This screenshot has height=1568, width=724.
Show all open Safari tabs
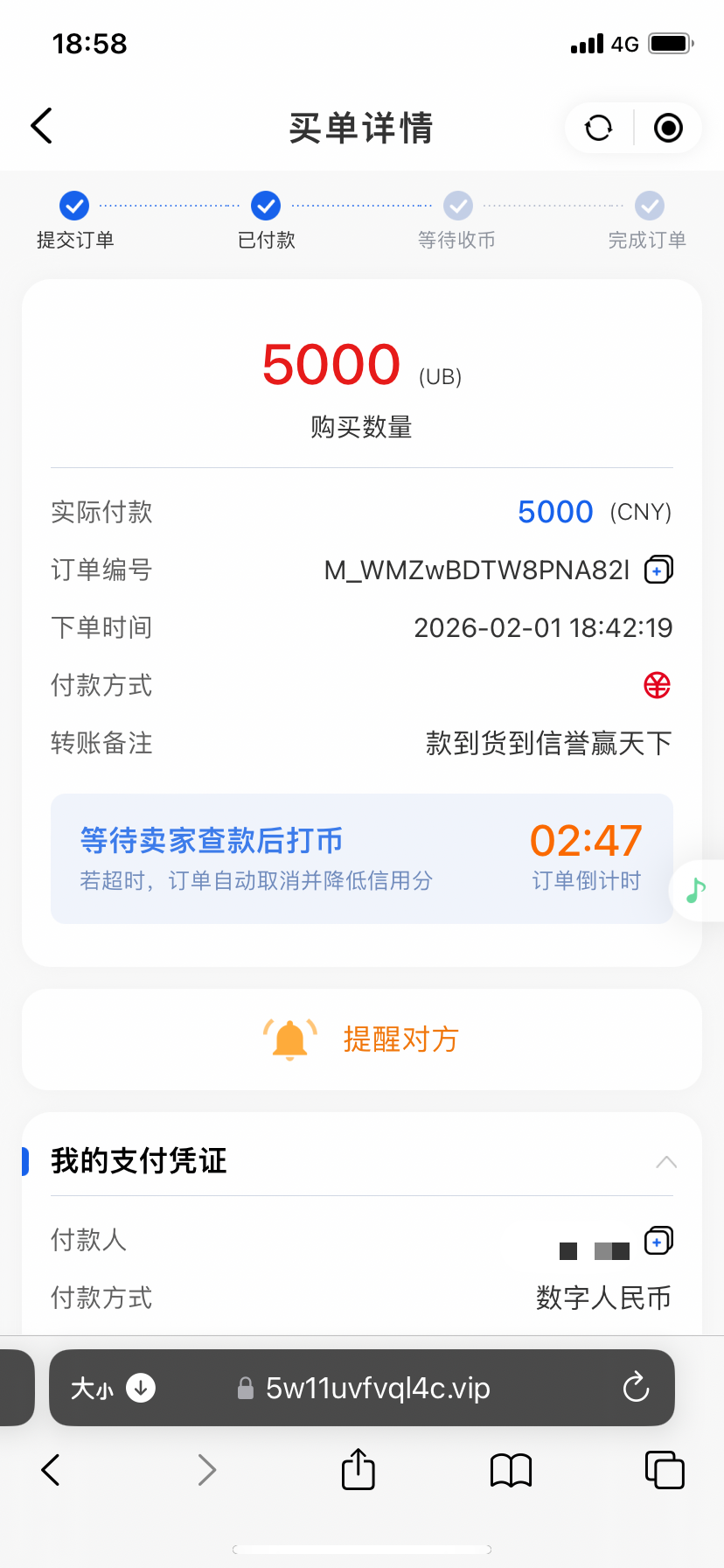click(665, 1470)
